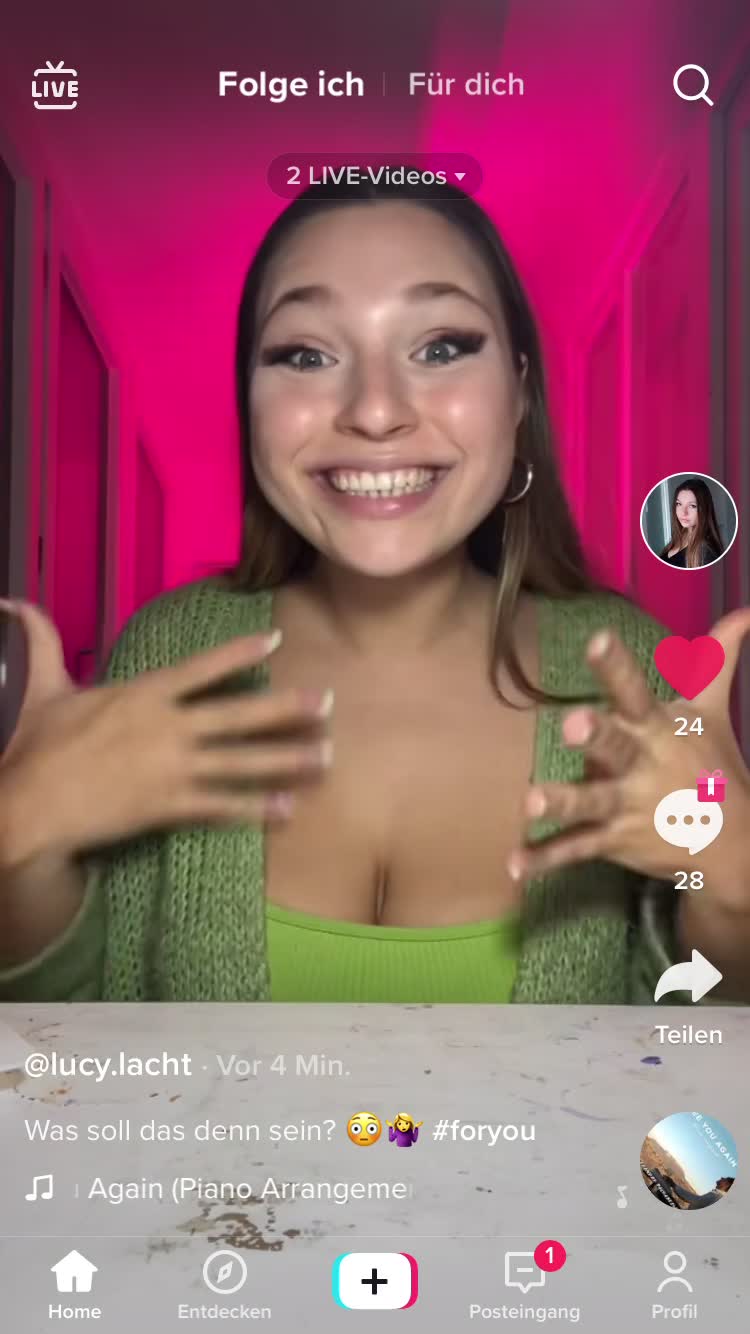750x1334 pixels.
Task: Open the #foryou hashtag
Action: [x=484, y=1131]
